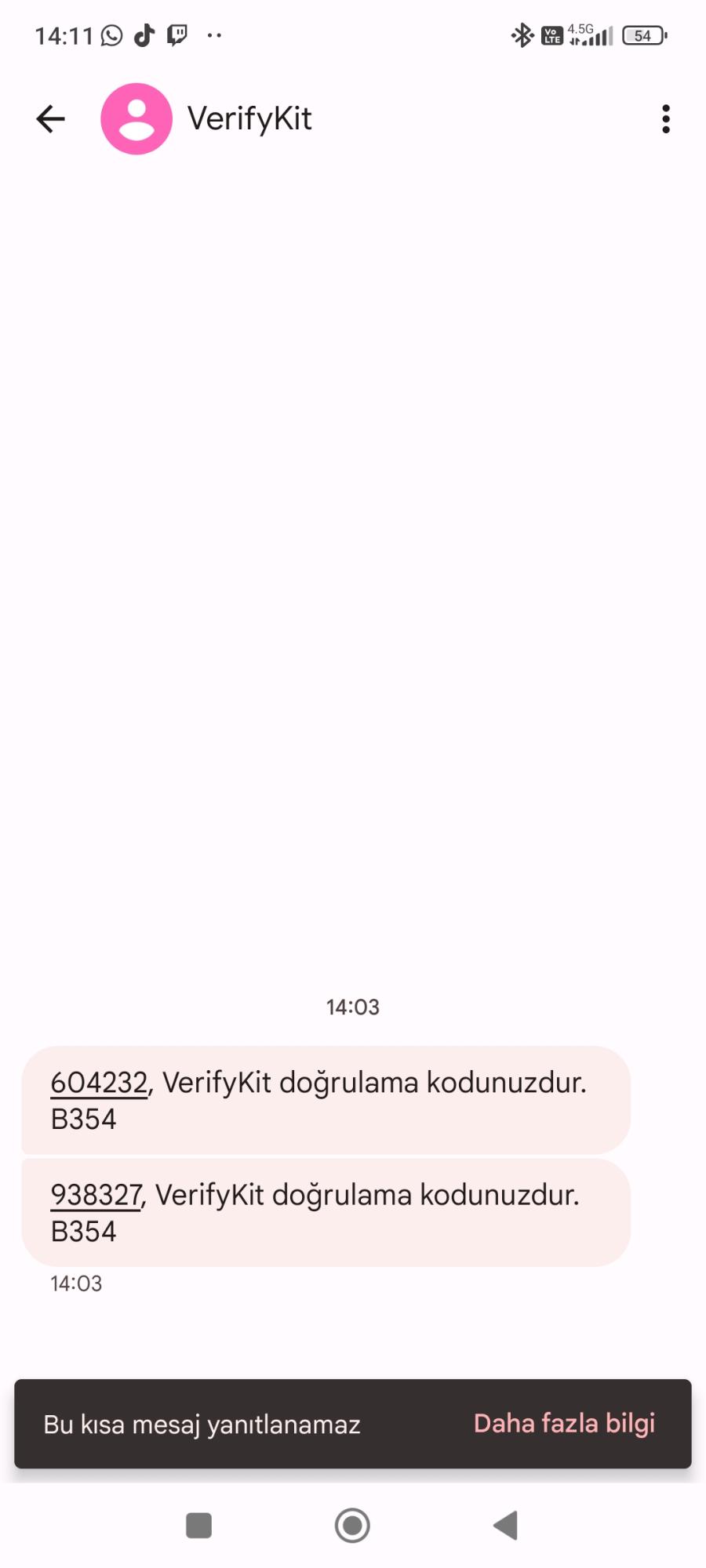Open the conversation overflow menu
Screen dimensions: 706x1568
[665, 118]
